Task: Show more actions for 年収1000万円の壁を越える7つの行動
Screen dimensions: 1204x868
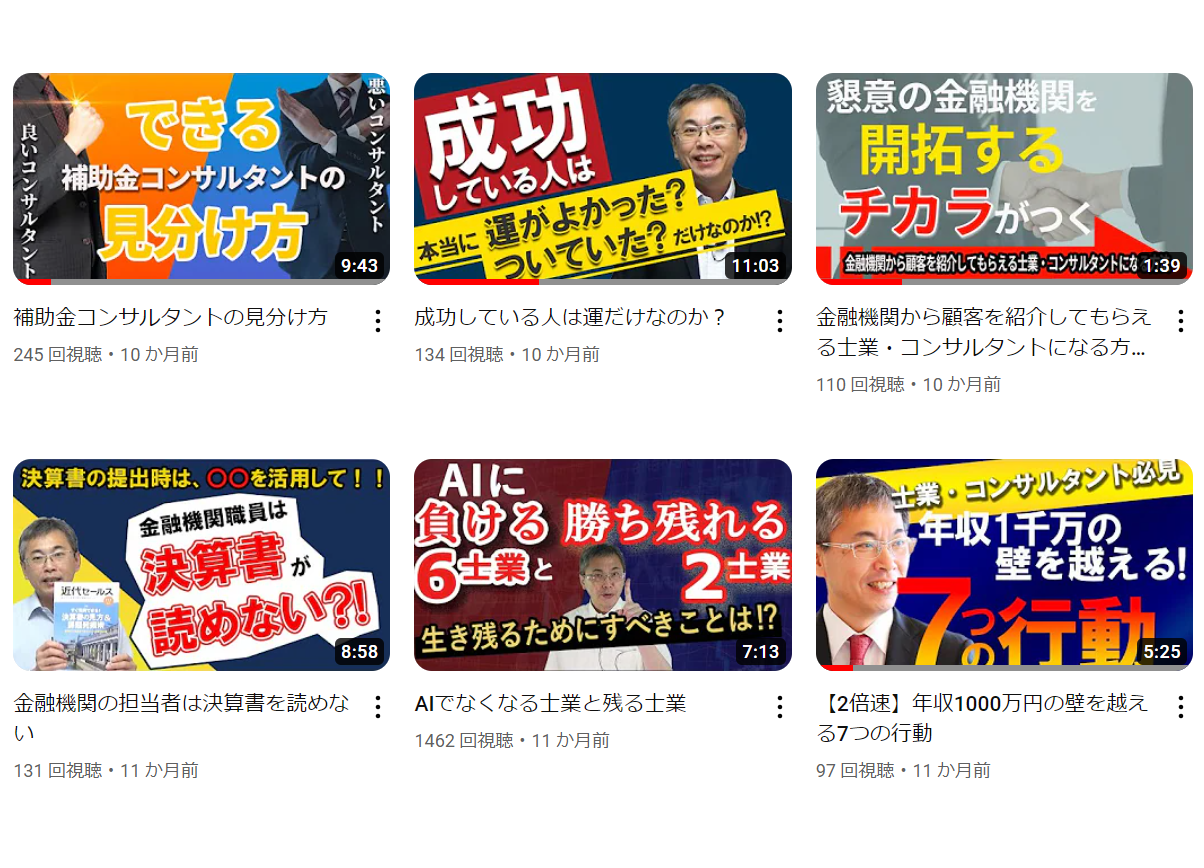Action: pyautogui.click(x=1181, y=707)
